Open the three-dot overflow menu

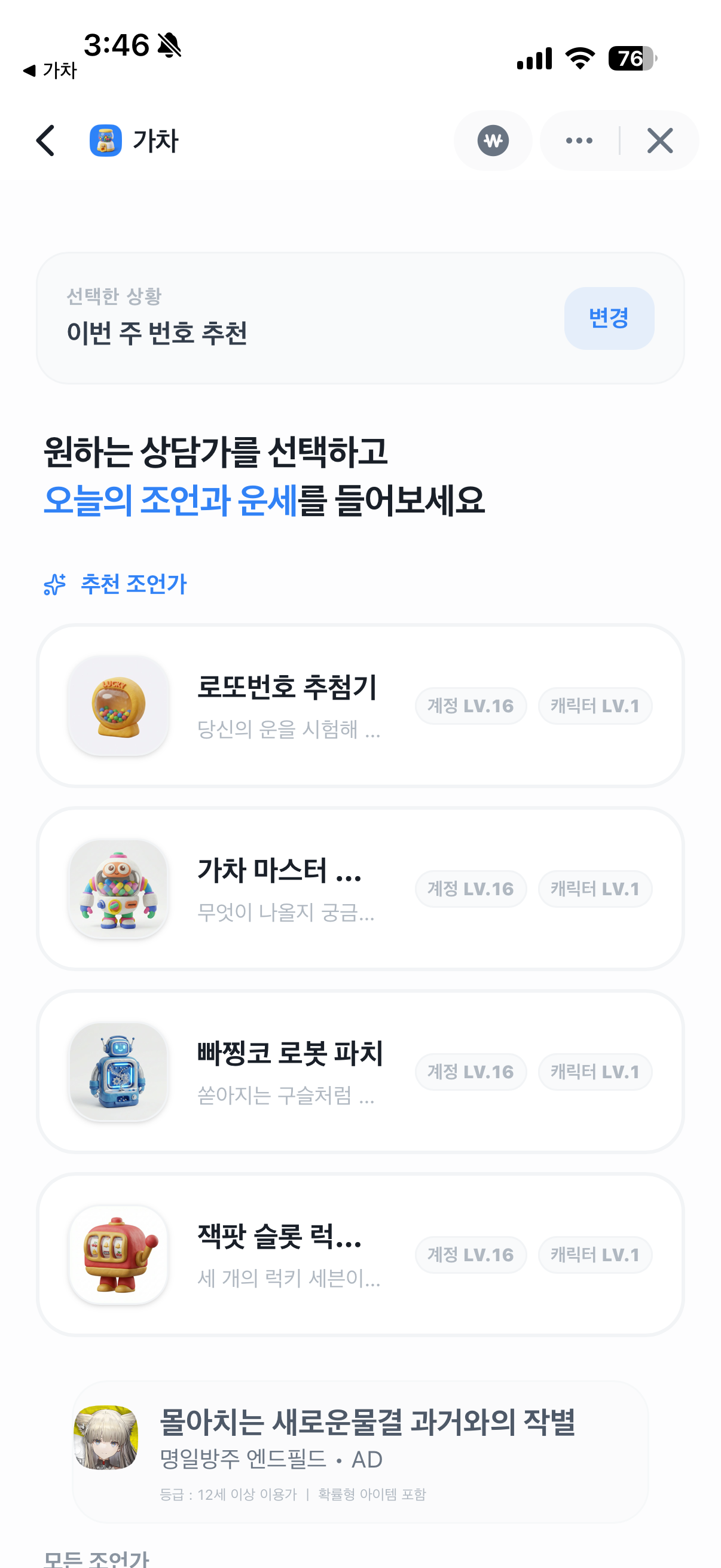pos(579,141)
